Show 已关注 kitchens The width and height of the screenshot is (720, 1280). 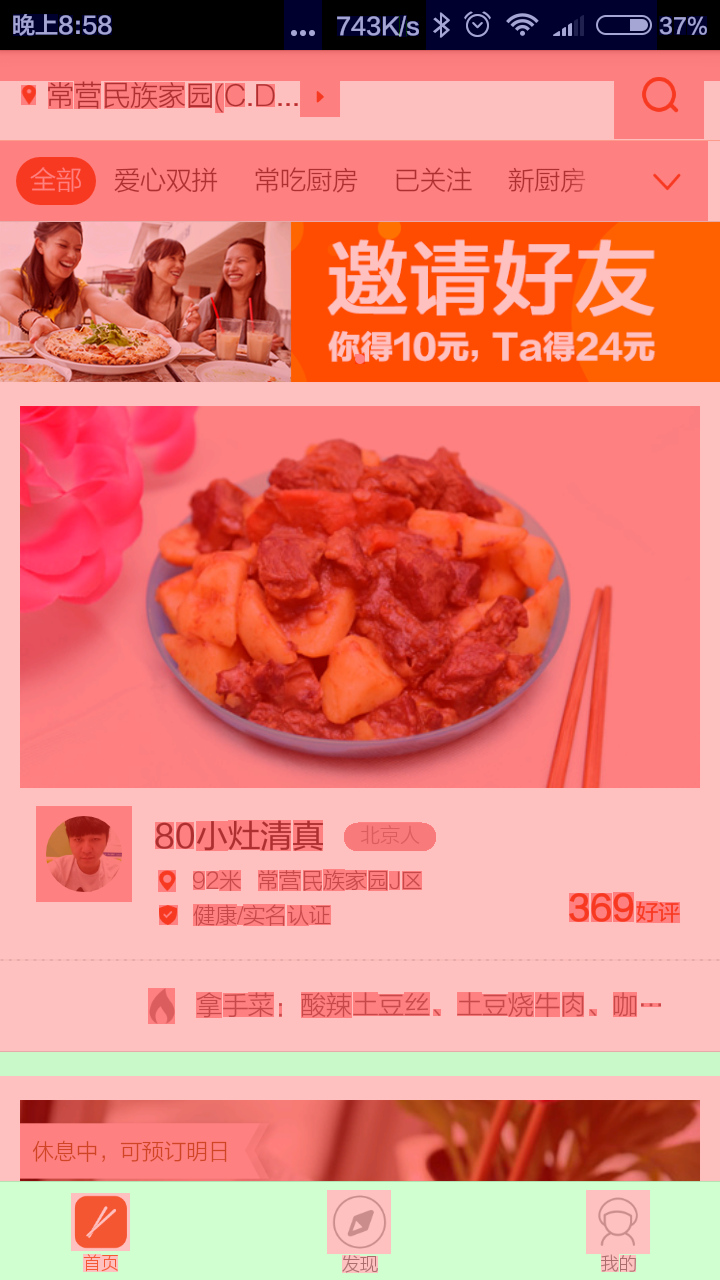tap(433, 181)
